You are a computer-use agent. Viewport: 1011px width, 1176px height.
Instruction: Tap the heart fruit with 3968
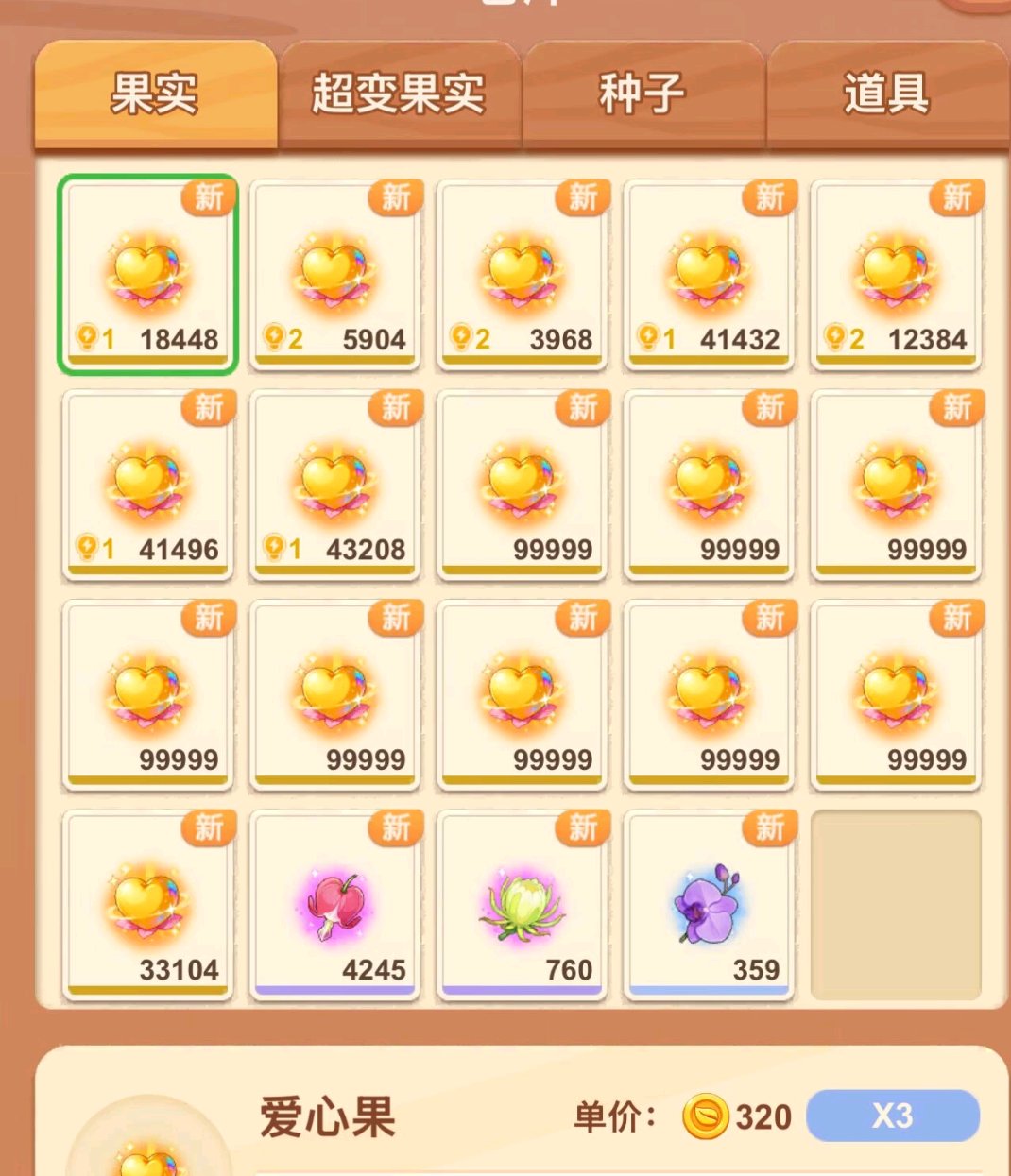click(x=522, y=274)
